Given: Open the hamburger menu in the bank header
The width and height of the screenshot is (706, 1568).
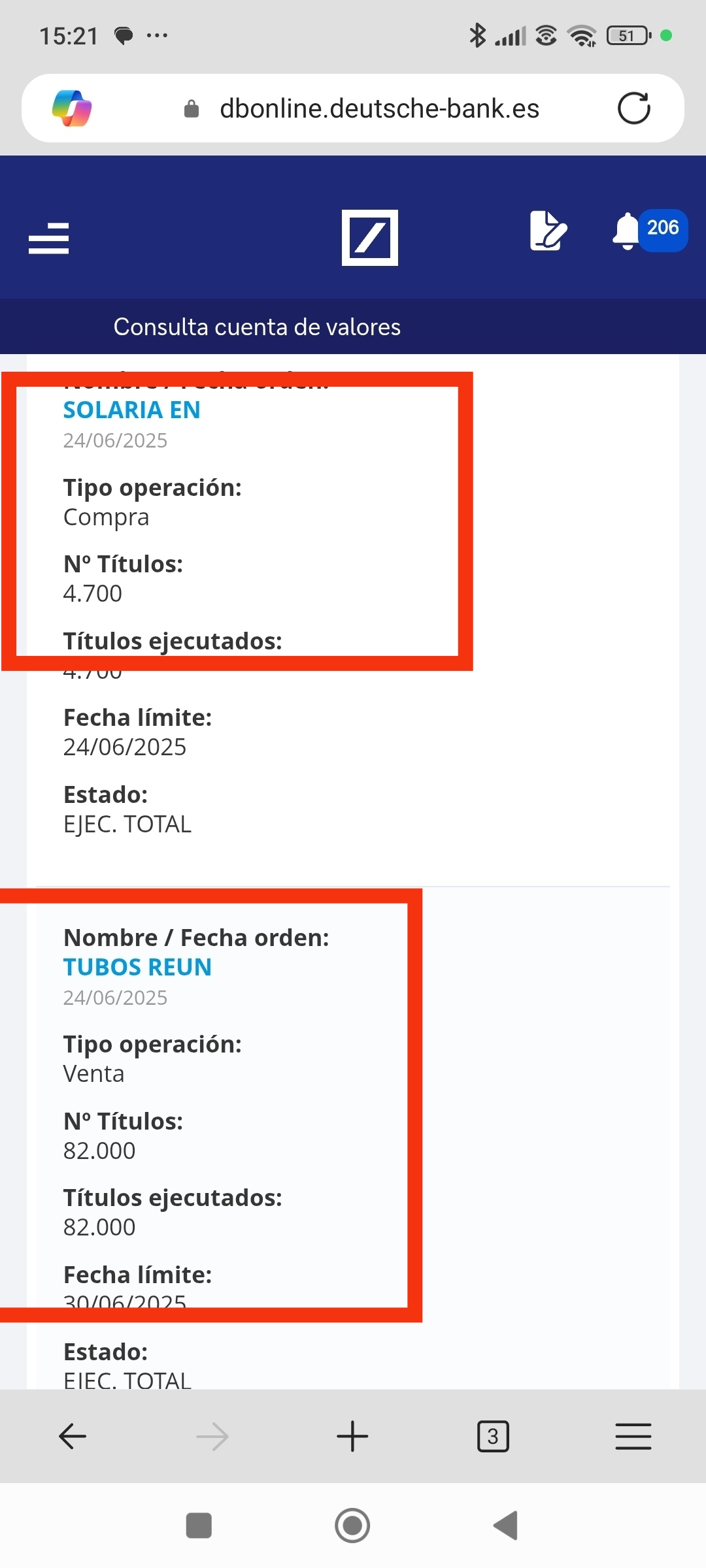Looking at the screenshot, I should (49, 238).
